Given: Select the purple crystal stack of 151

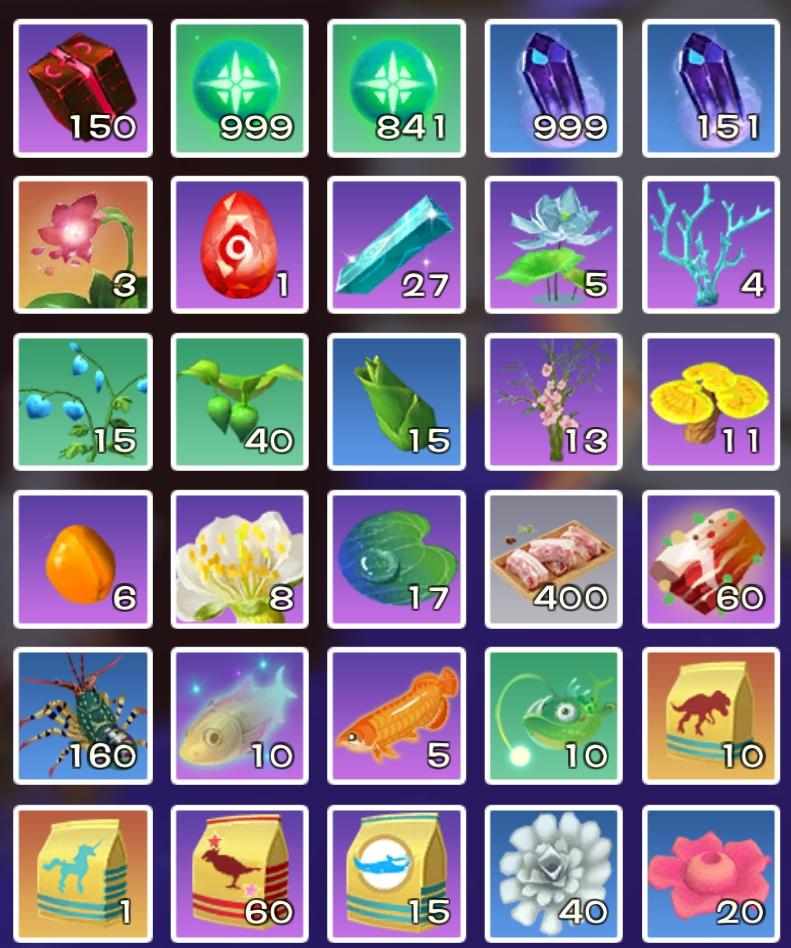Looking at the screenshot, I should tap(711, 88).
